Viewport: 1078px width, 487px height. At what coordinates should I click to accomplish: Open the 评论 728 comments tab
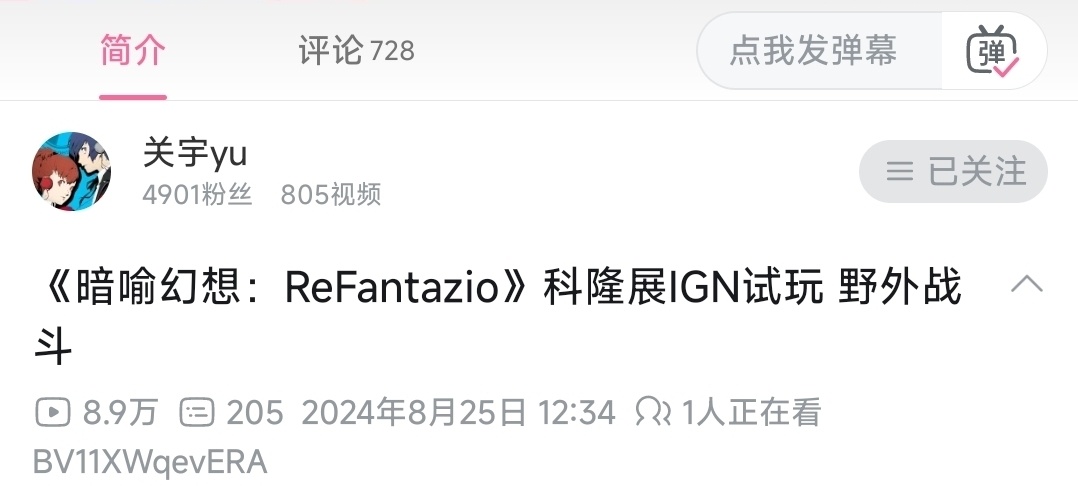tap(356, 50)
